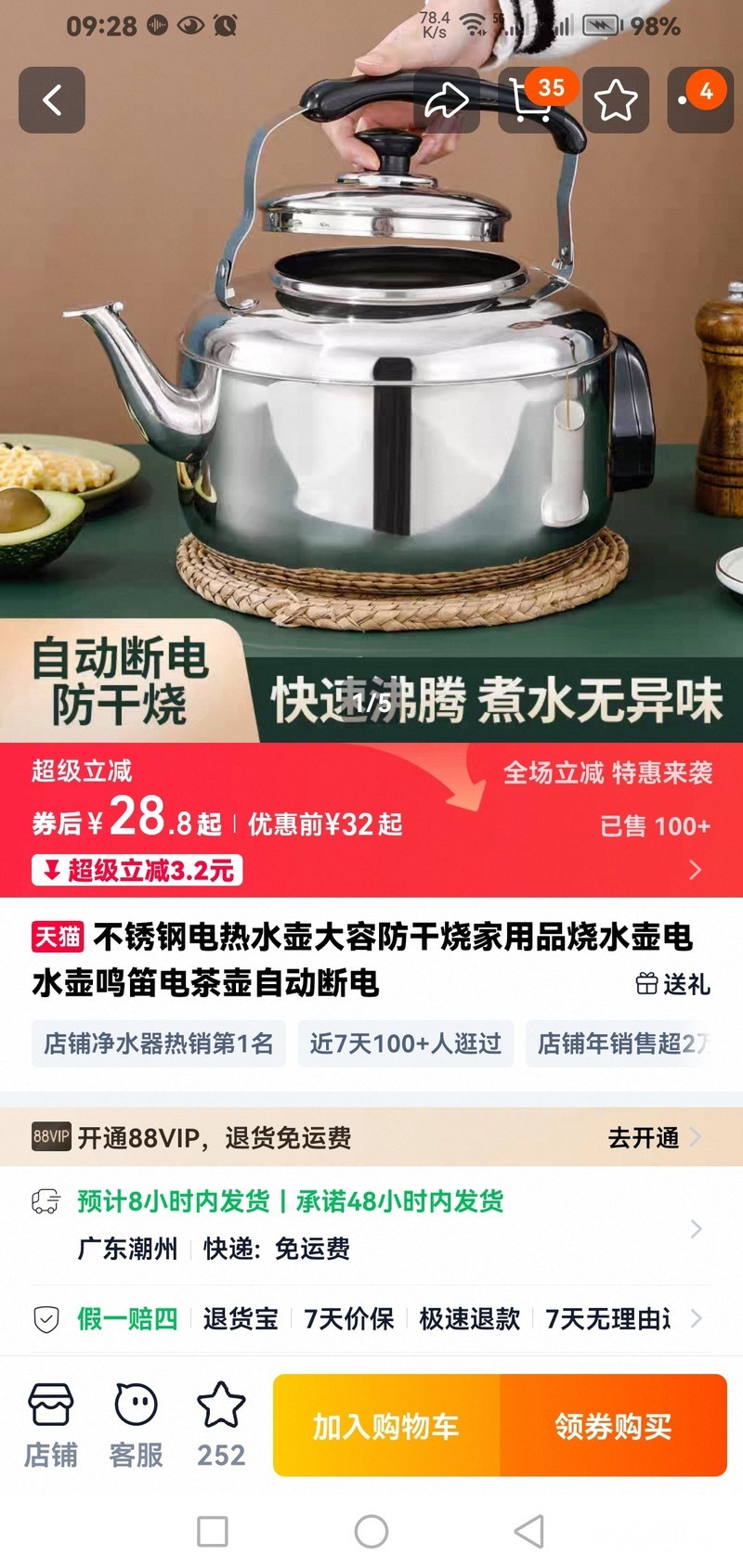Viewport: 743px width, 1568px height.
Task: Open the main kettle product image
Action: (x=371, y=371)
